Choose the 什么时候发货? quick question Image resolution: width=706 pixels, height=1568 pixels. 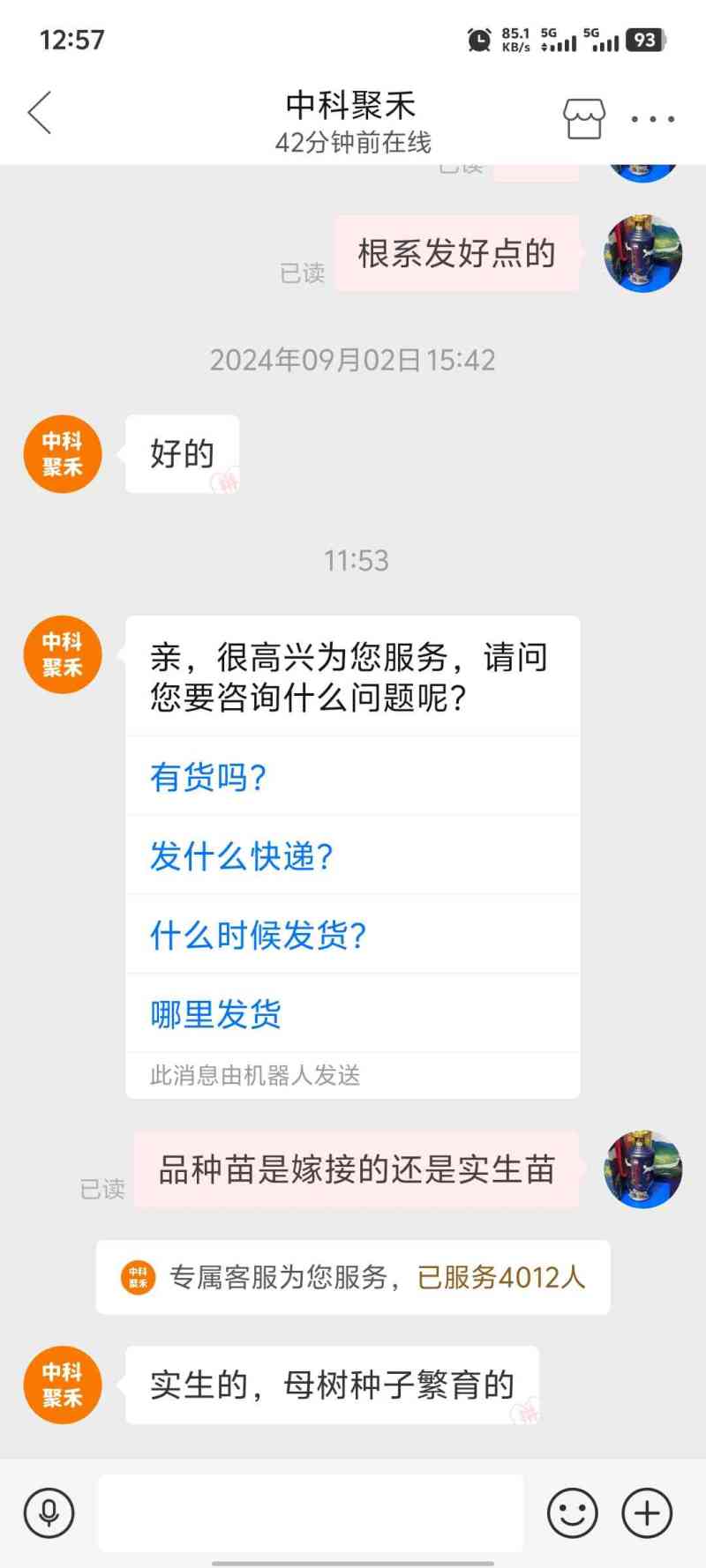[258, 935]
